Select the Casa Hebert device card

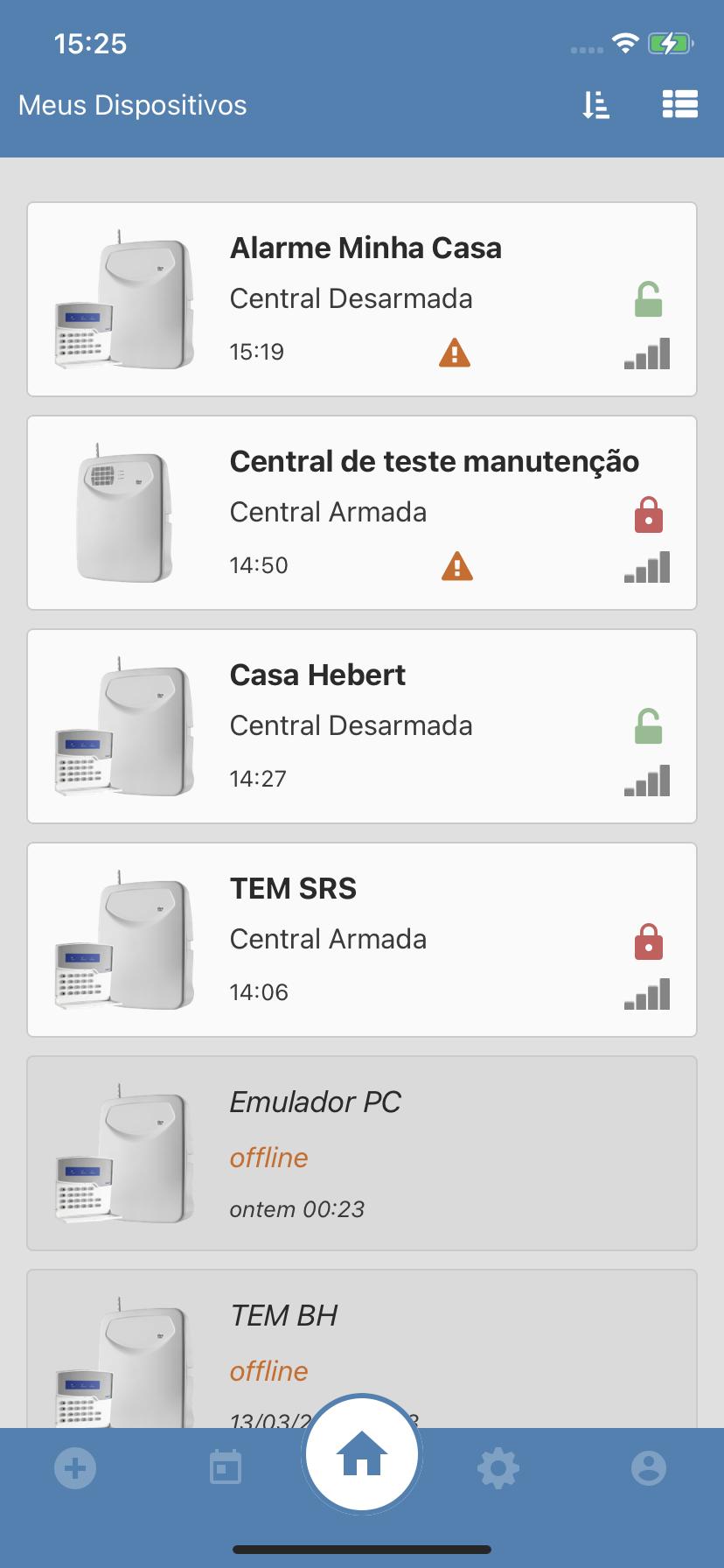(362, 726)
